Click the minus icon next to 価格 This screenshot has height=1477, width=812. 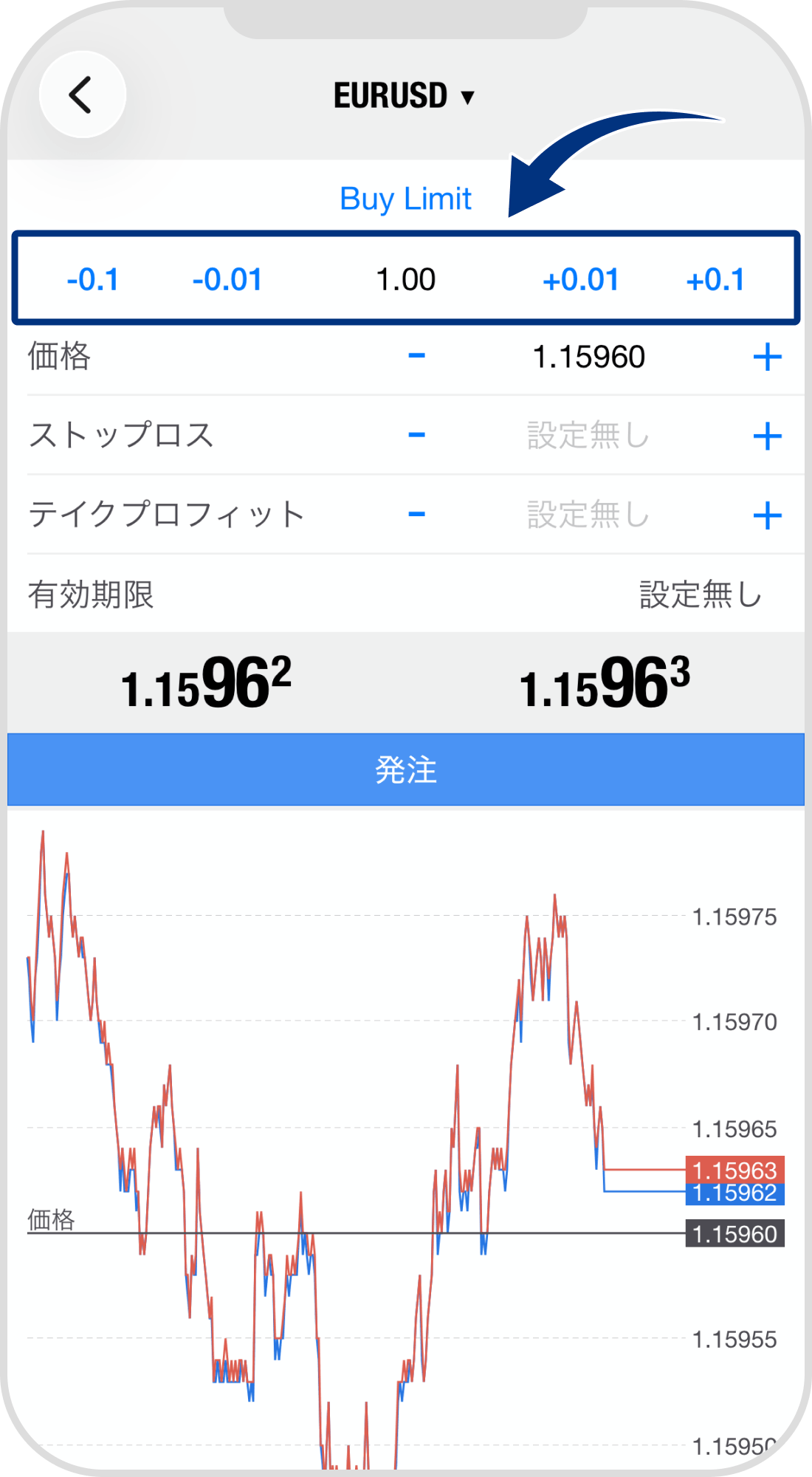416,357
